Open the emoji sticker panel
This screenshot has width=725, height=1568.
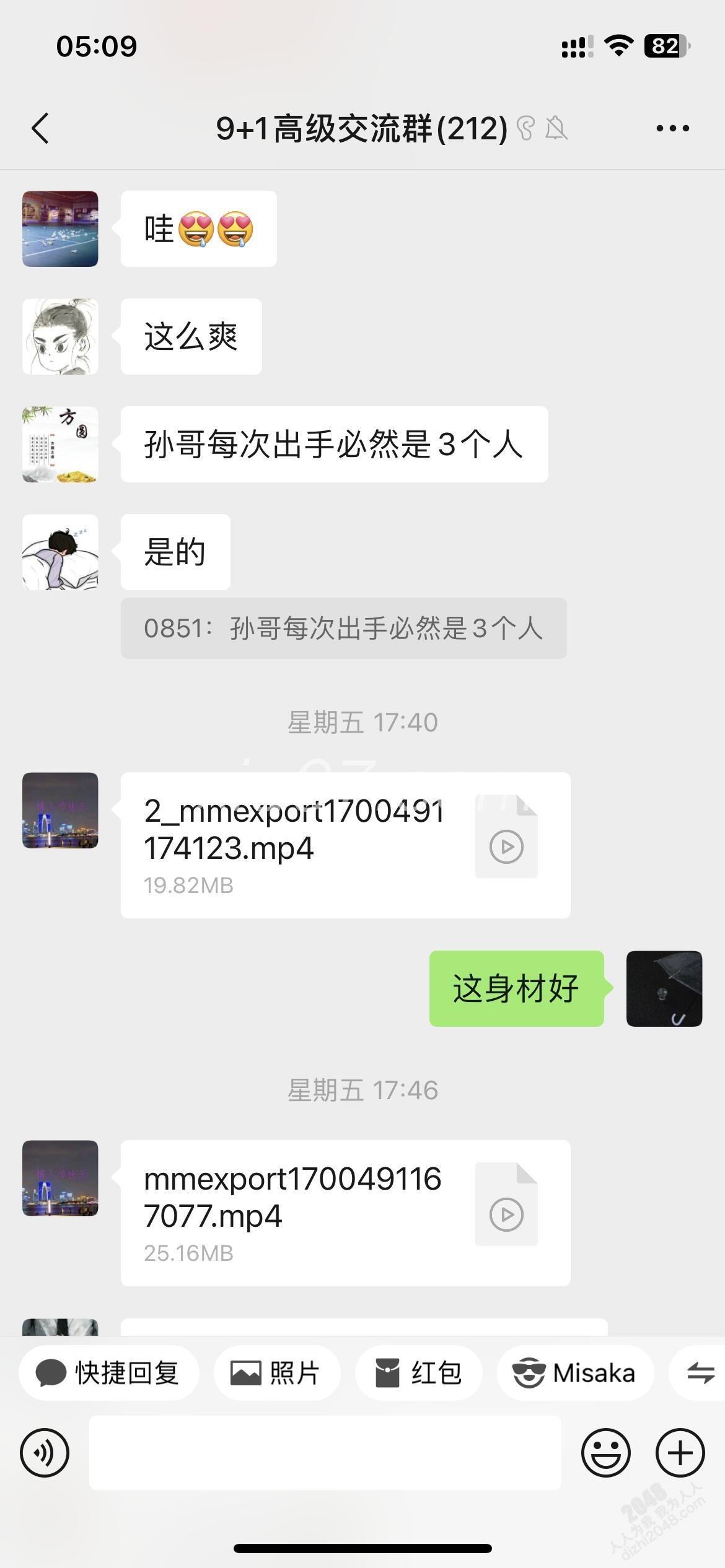[605, 1452]
